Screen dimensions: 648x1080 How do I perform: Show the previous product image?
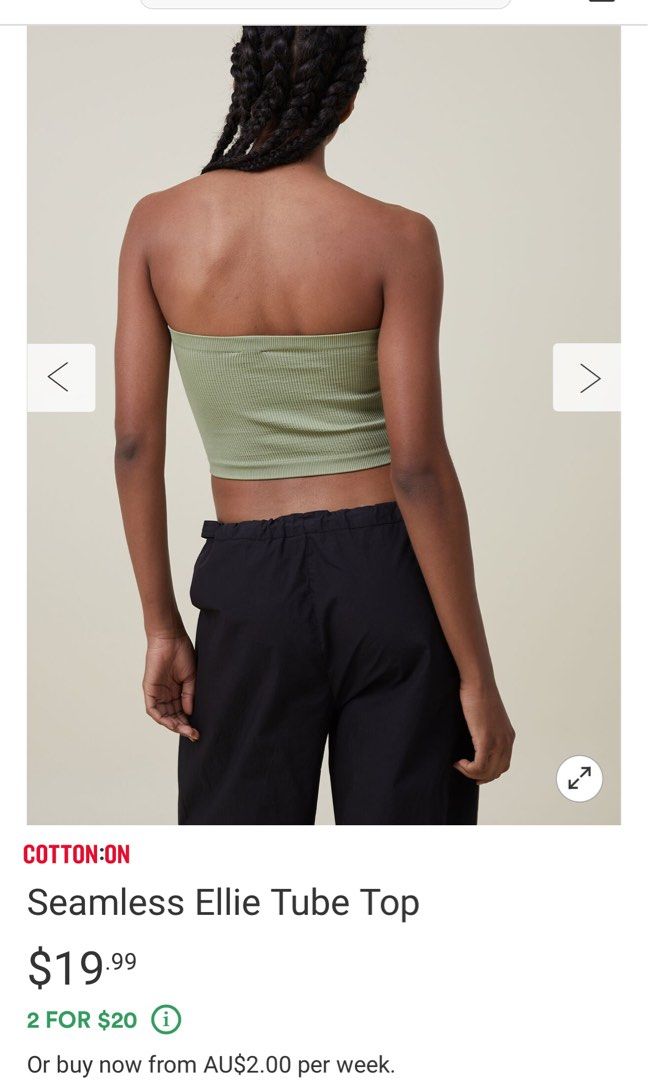coord(60,378)
